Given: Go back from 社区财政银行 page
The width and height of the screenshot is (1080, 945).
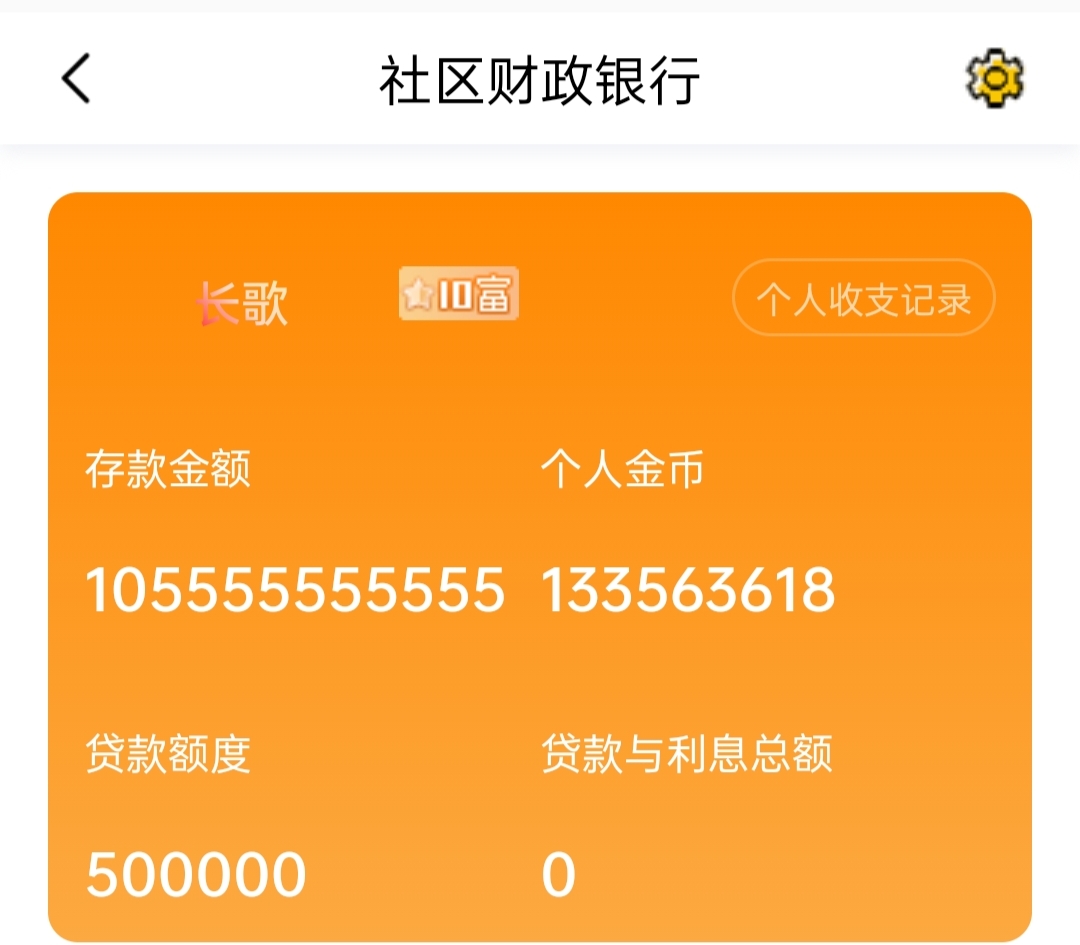Looking at the screenshot, I should pos(77,79).
